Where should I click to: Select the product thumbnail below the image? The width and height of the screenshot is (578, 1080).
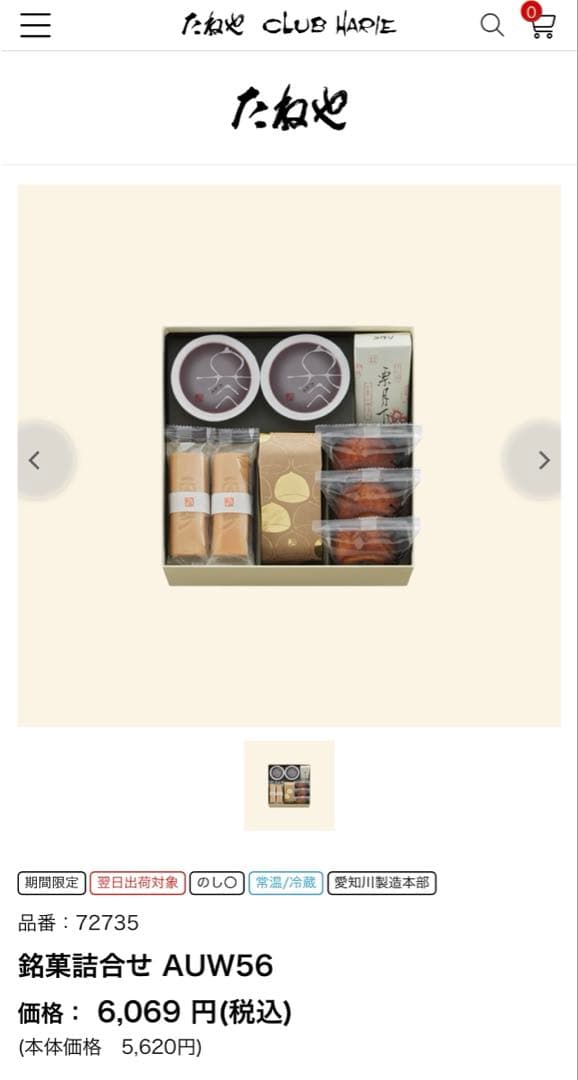pos(289,785)
